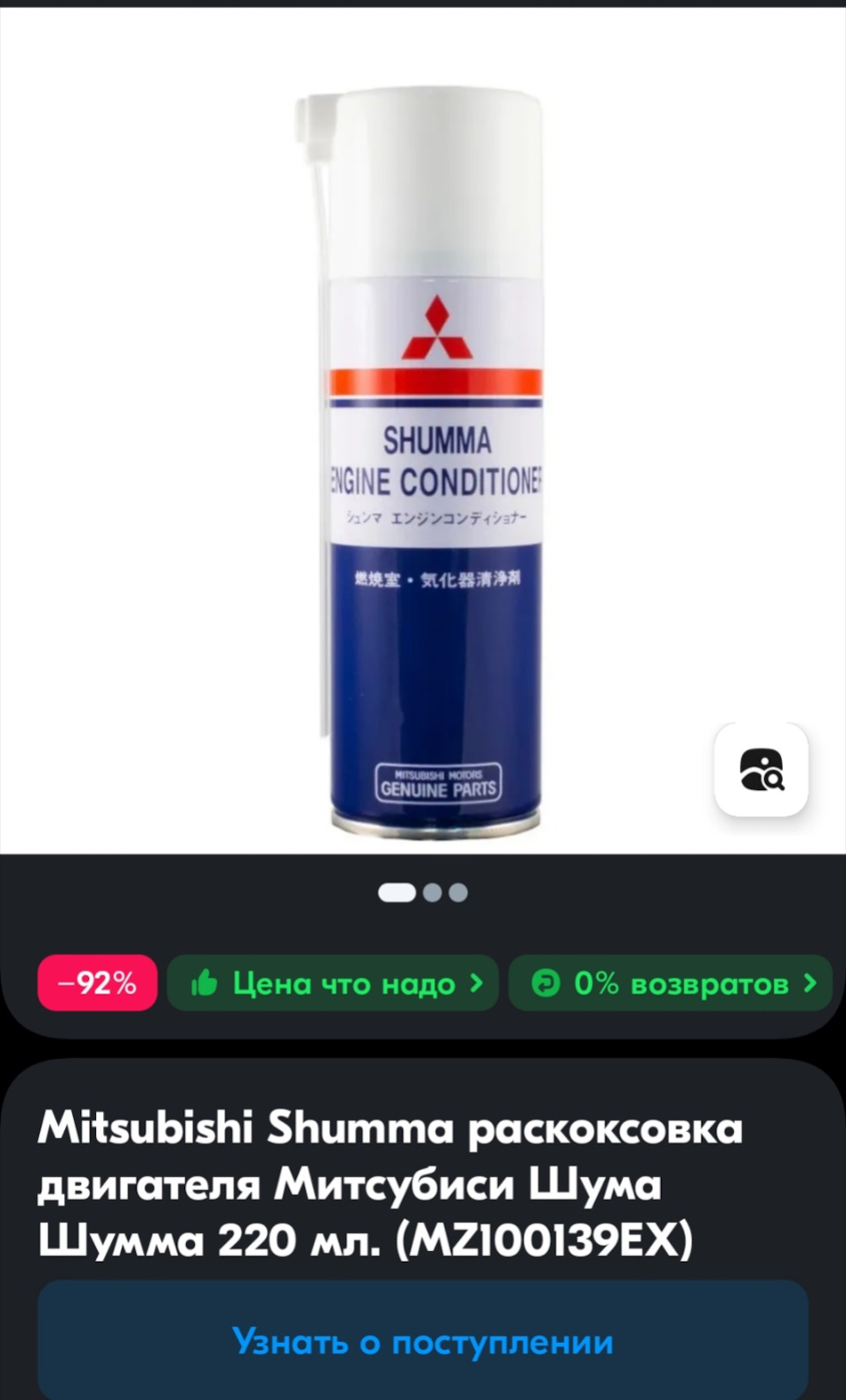
Task: Tap 'Узнать о поступлении' button
Action: tap(422, 1341)
